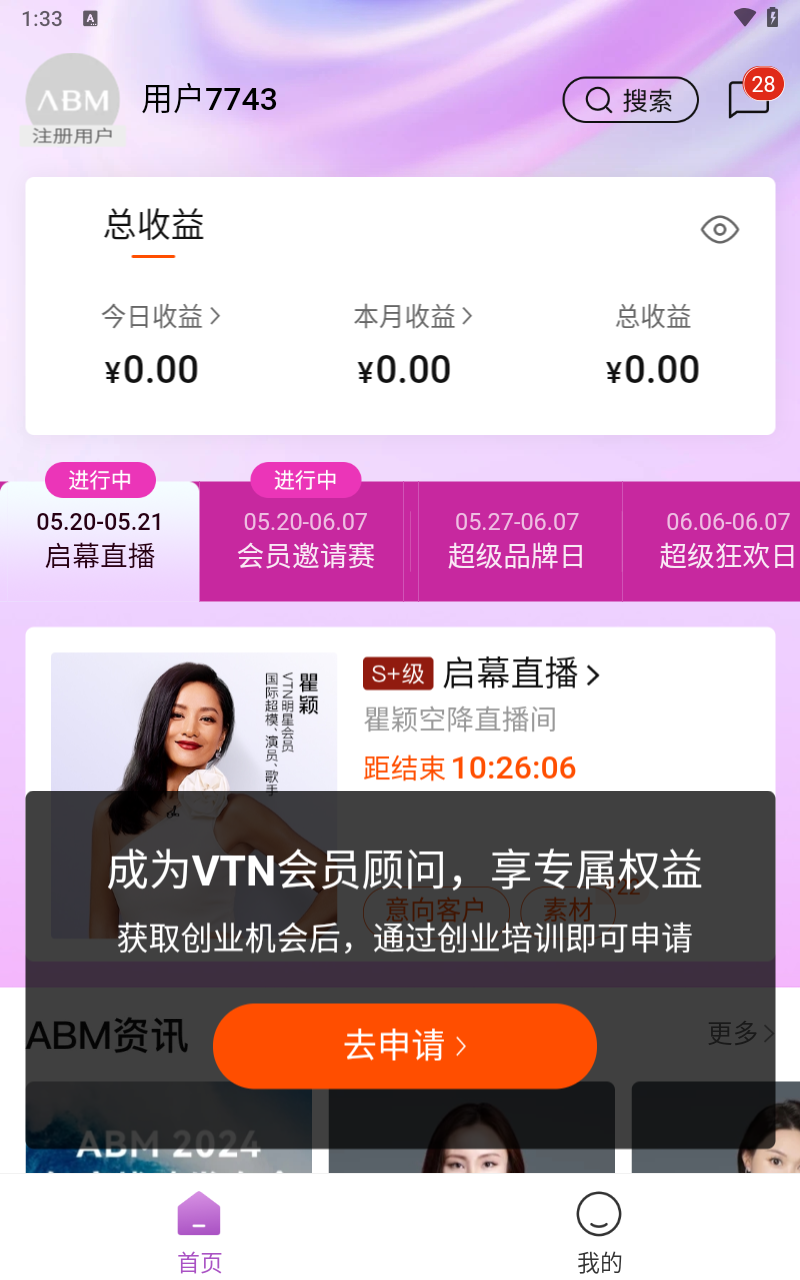The image size is (800, 1280).
Task: Select the 启幕直播 05.20-05.21 tab
Action: (100, 540)
